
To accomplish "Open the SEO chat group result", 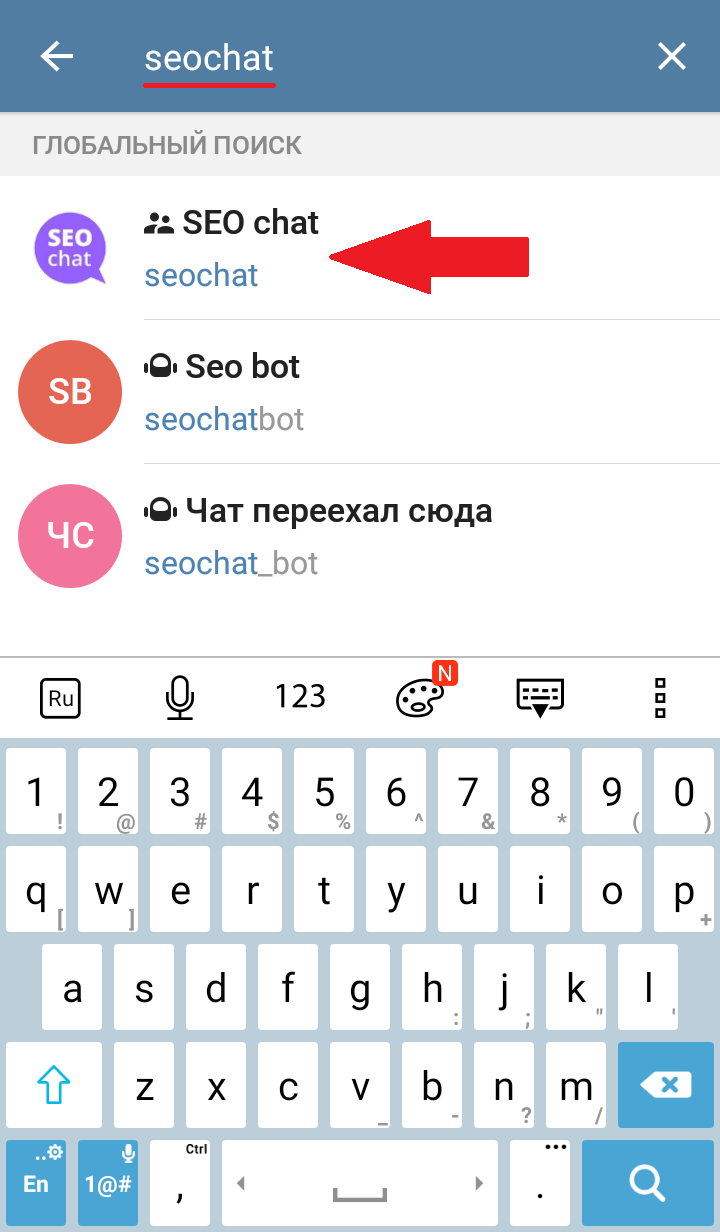I will coord(360,248).
